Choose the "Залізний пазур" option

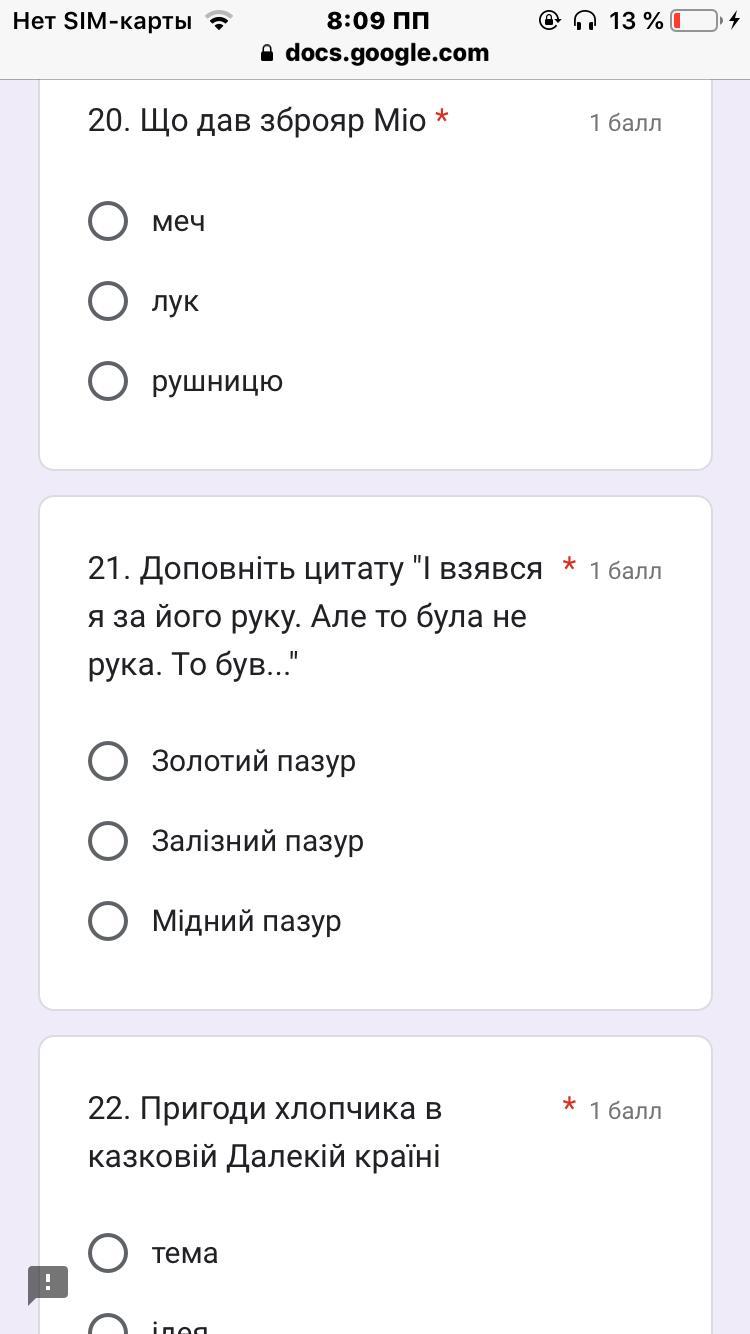point(108,841)
